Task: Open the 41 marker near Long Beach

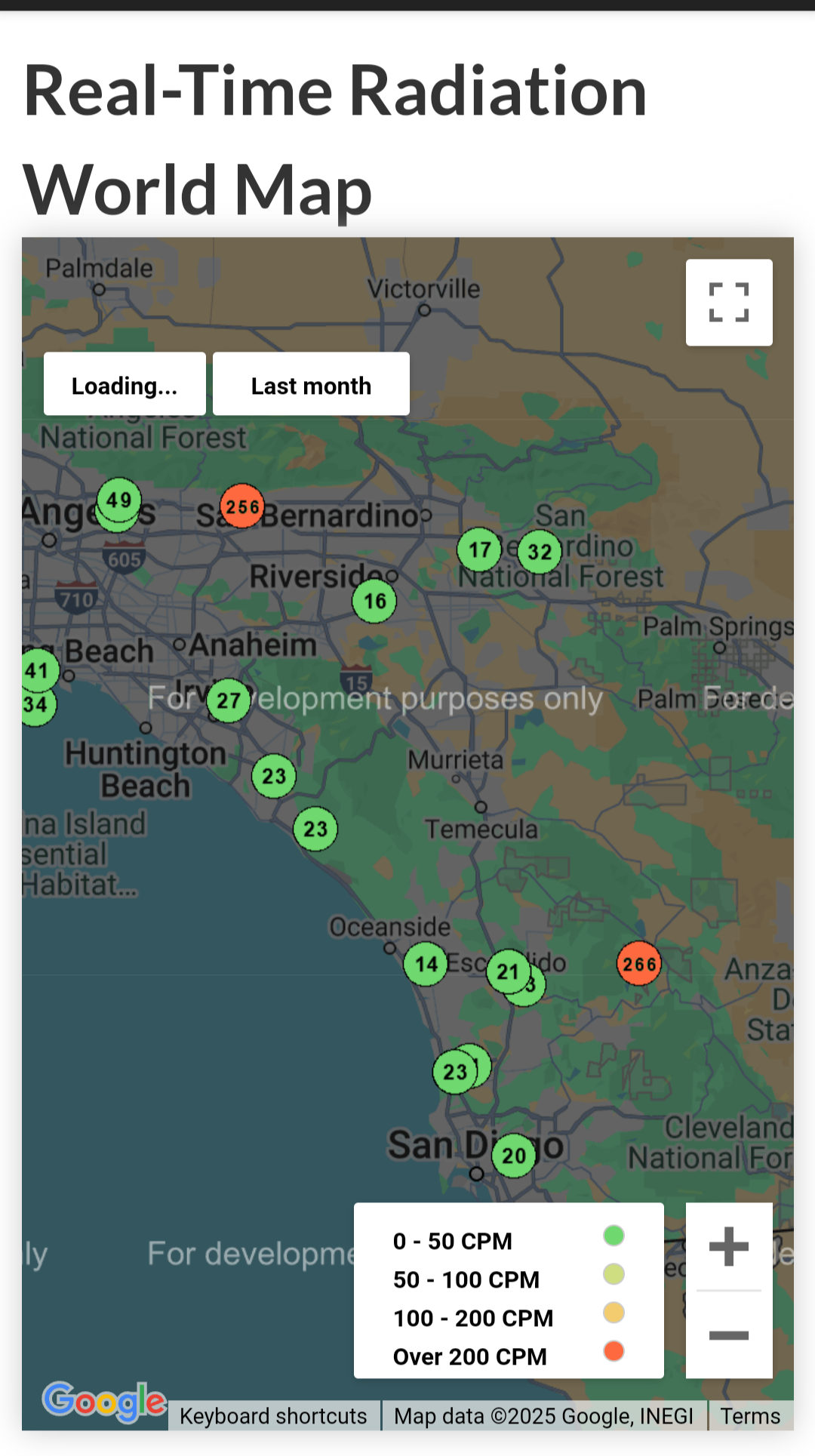Action: coord(38,670)
